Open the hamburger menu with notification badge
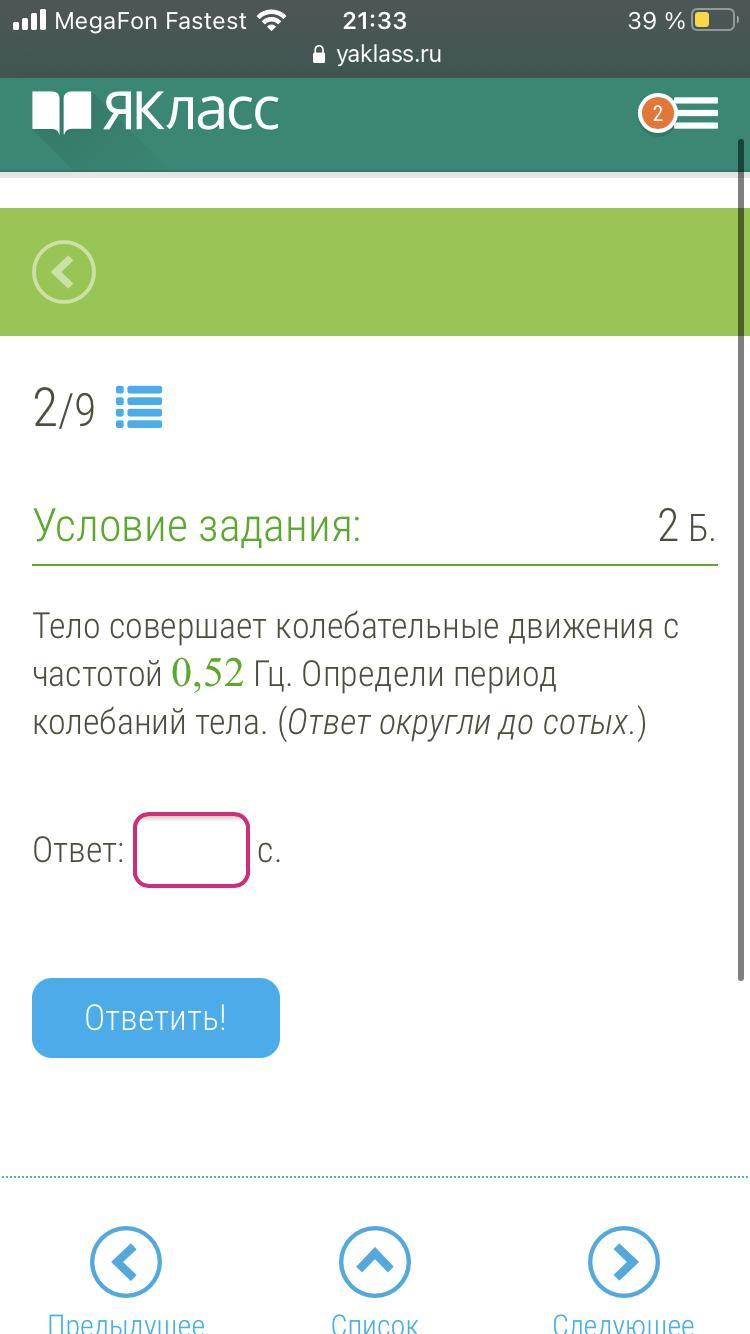Viewport: 750px width, 1334px height. 680,113
